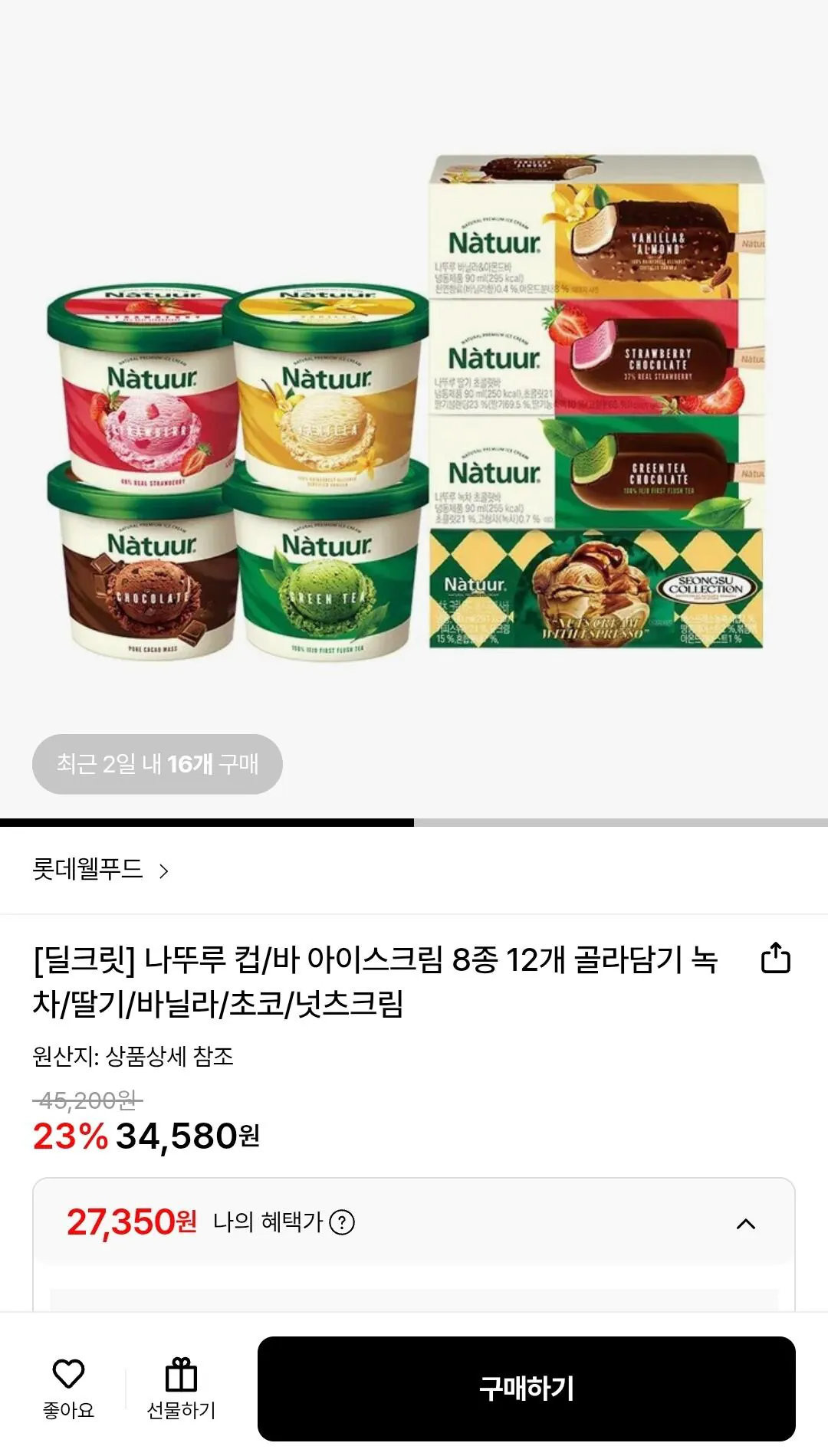Viewport: 828px width, 1456px height.
Task: Tap the Natuur ice cream product image
Action: pyautogui.click(x=414, y=406)
